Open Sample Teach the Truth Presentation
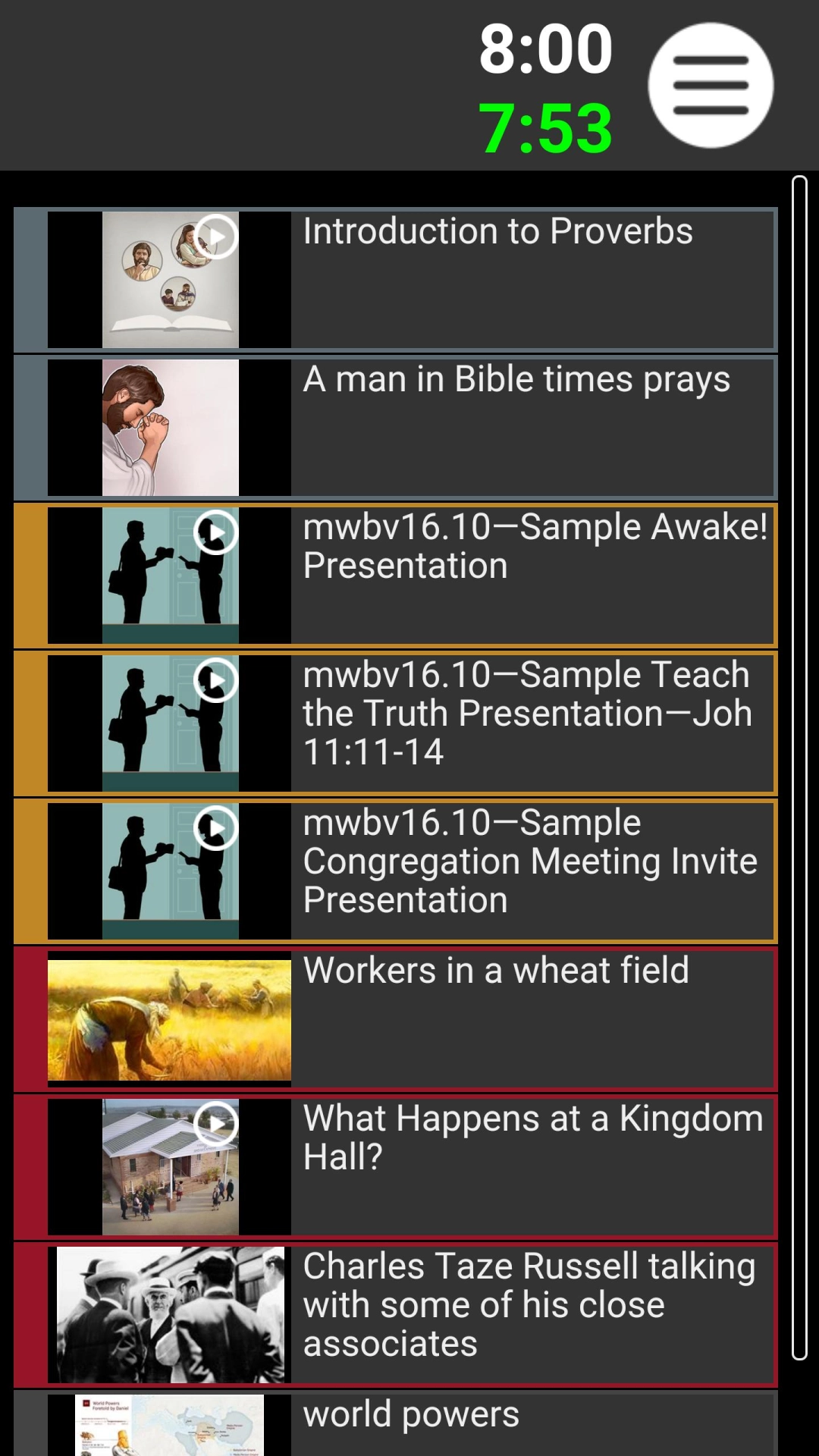The height and width of the screenshot is (1456, 819). (409, 723)
